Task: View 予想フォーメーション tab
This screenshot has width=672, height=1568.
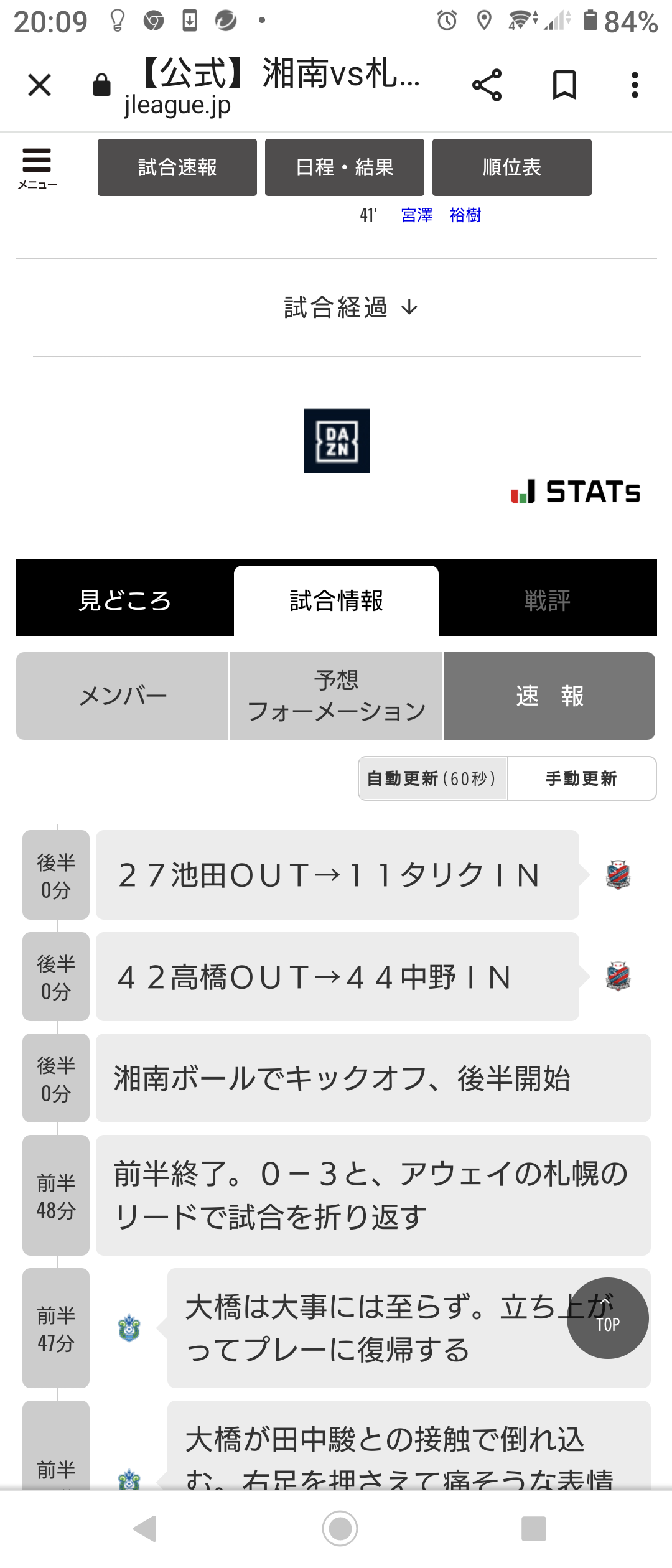Action: coord(336,696)
